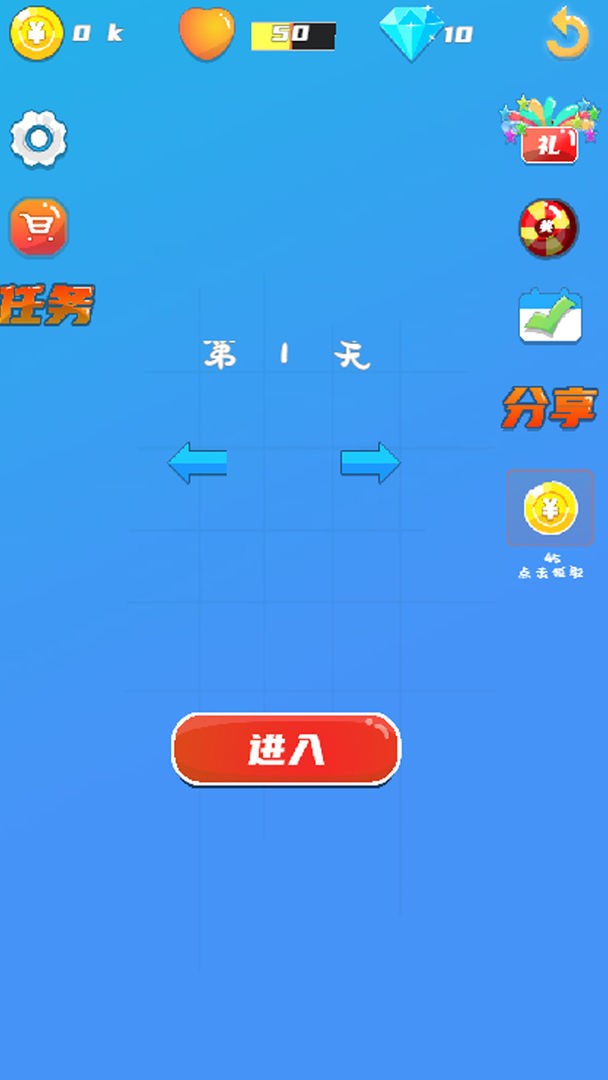Open the shop cart
The image size is (608, 1080).
pos(39,228)
